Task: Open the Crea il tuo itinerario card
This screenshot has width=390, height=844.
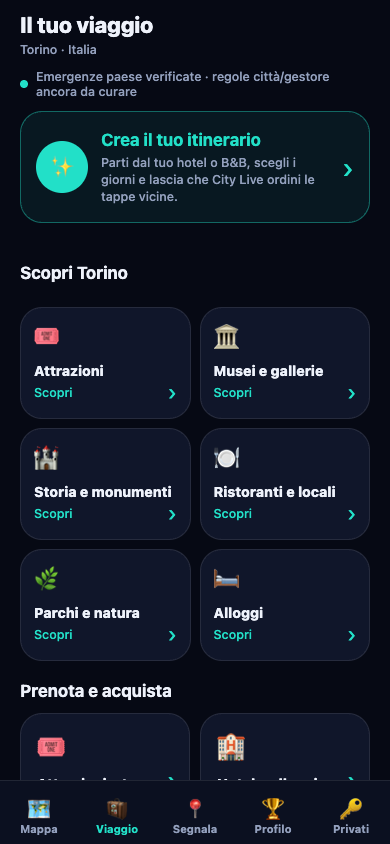Action: (x=195, y=167)
